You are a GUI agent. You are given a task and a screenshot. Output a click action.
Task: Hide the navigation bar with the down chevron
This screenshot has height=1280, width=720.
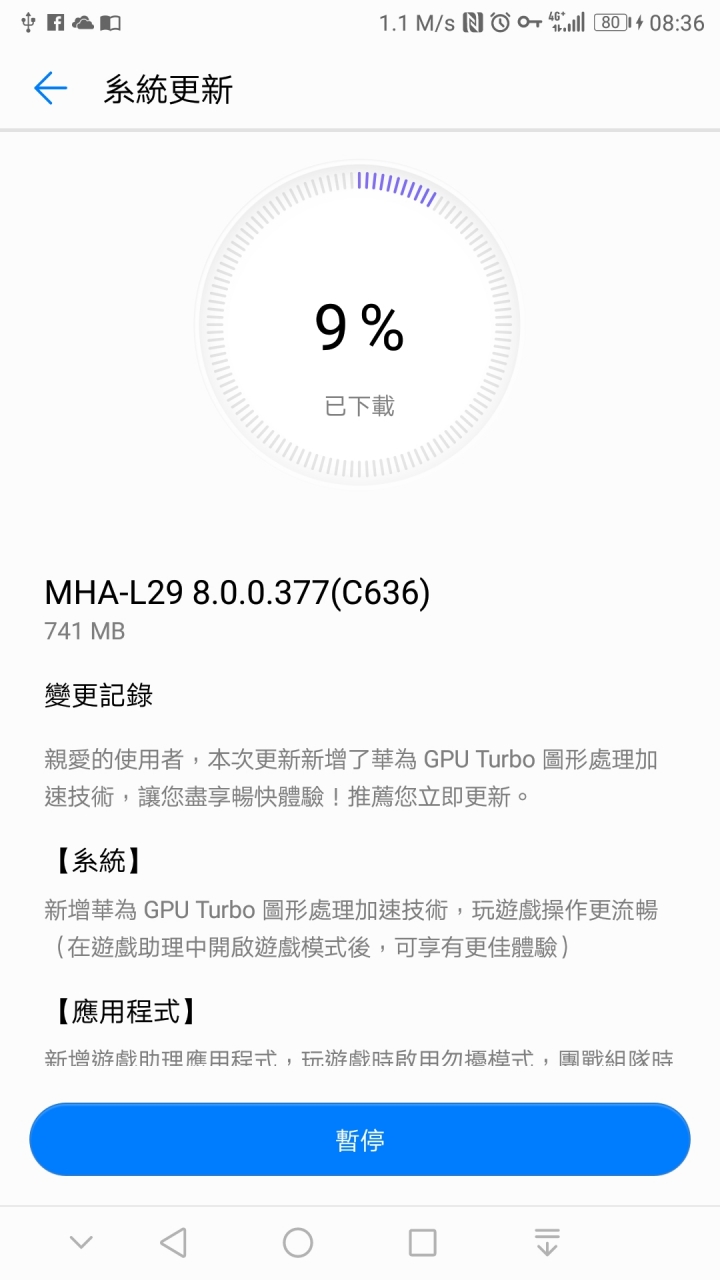point(81,1243)
